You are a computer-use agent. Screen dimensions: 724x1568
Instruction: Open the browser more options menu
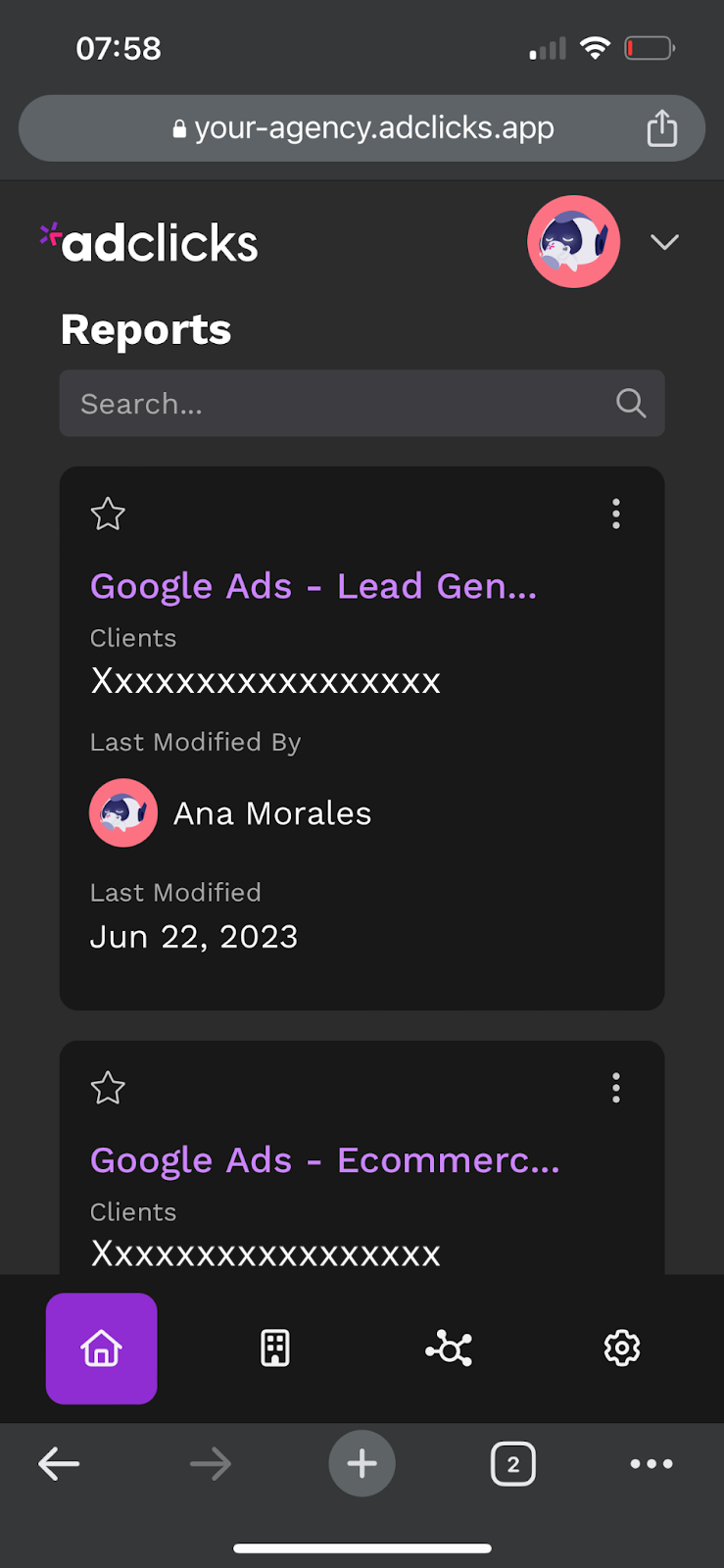click(x=652, y=1464)
